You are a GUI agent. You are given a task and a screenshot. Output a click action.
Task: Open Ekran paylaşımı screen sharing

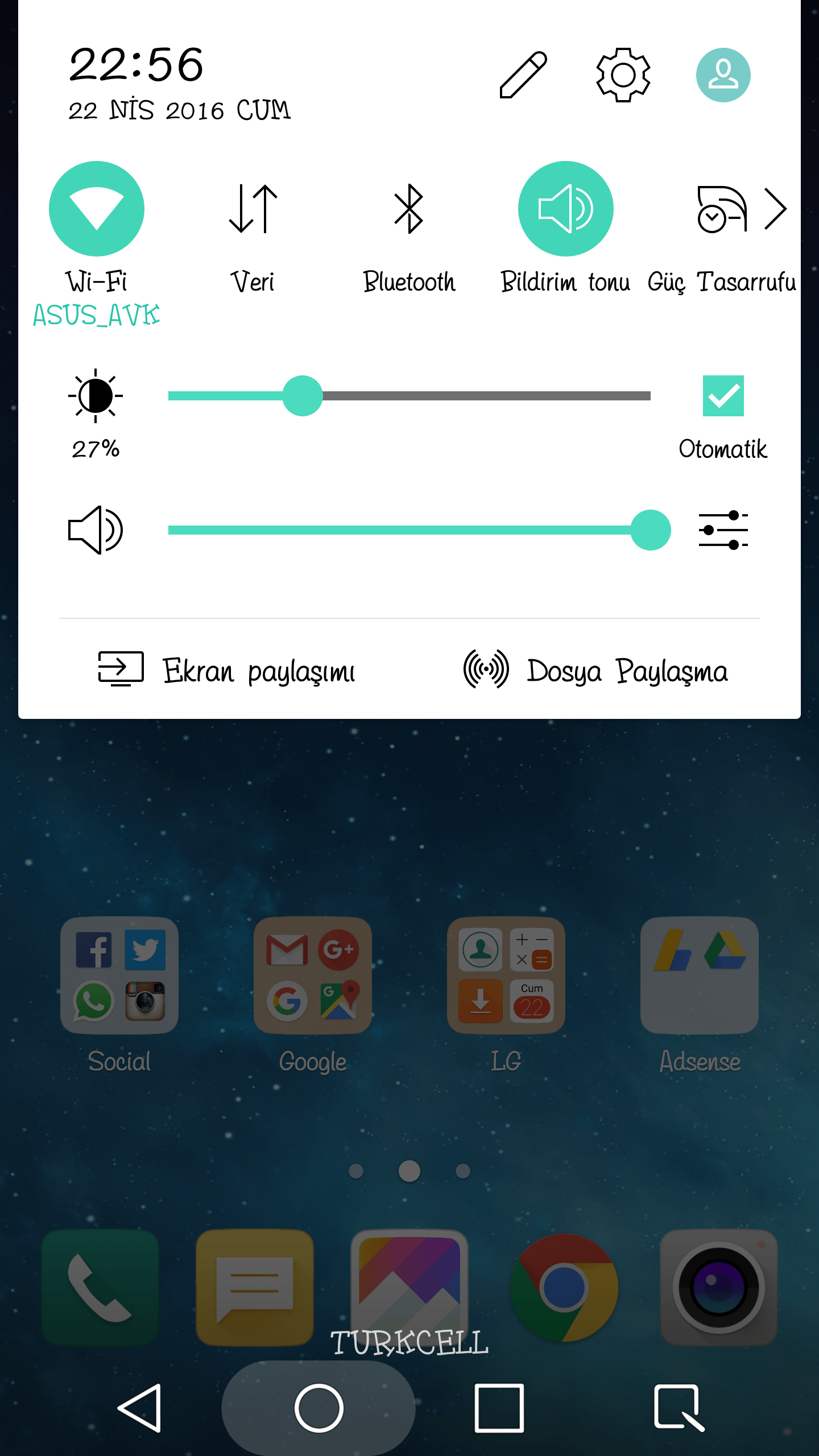pyautogui.click(x=227, y=670)
